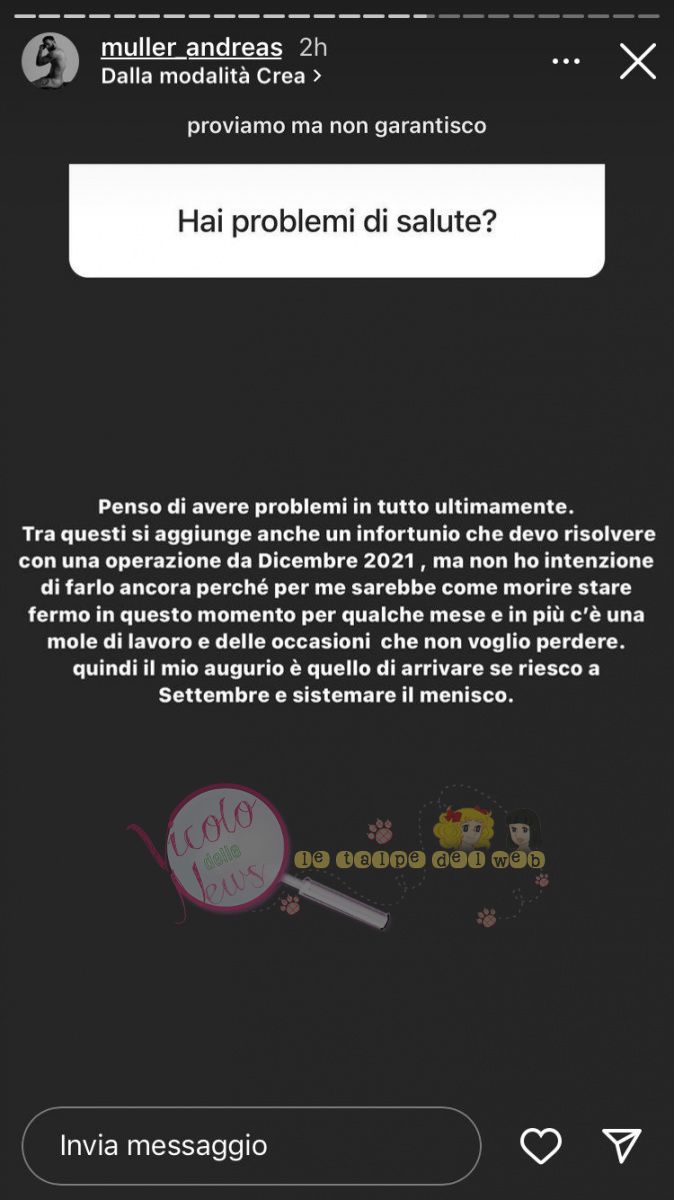The height and width of the screenshot is (1200, 674).
Task: Open the three-dot story options menu
Action: (x=566, y=62)
